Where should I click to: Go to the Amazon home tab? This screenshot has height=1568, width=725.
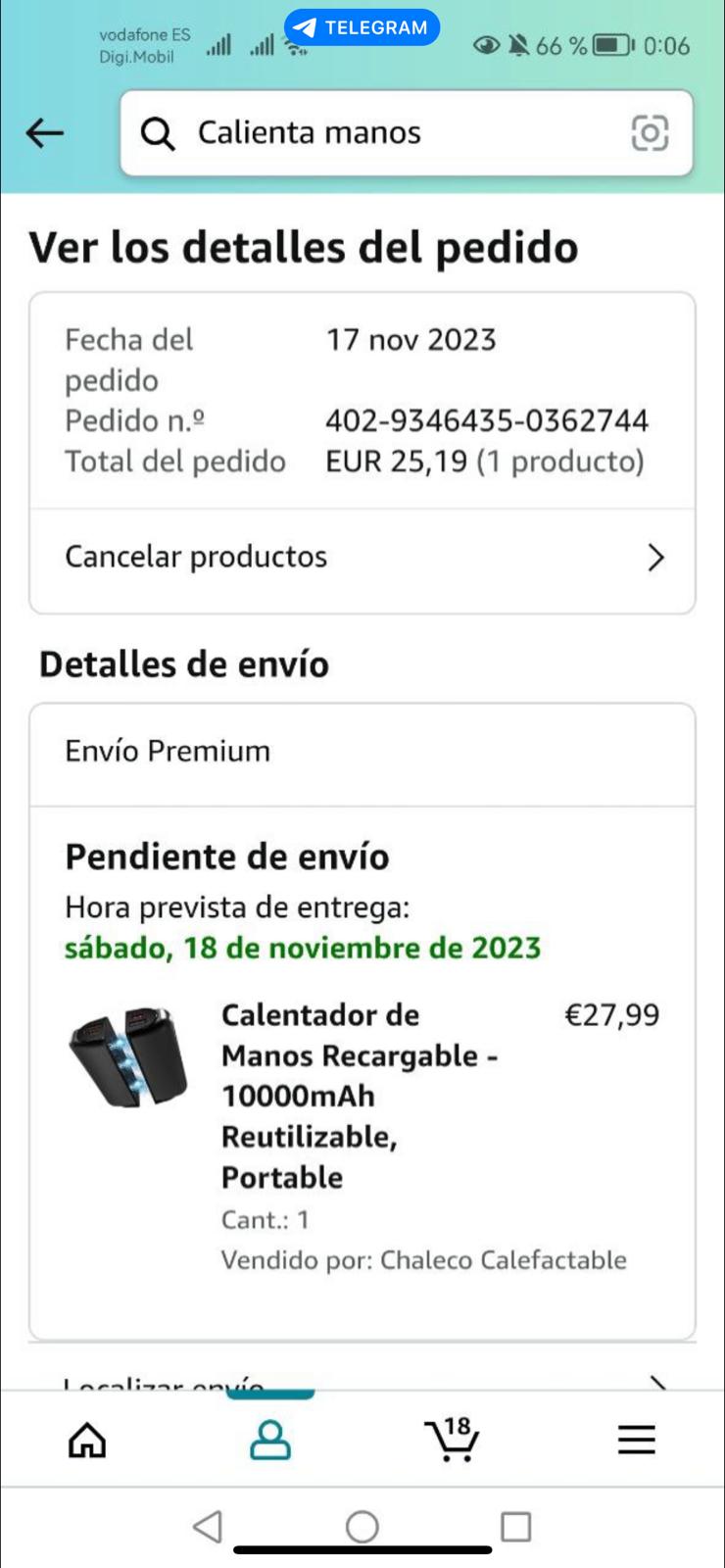tap(87, 1439)
